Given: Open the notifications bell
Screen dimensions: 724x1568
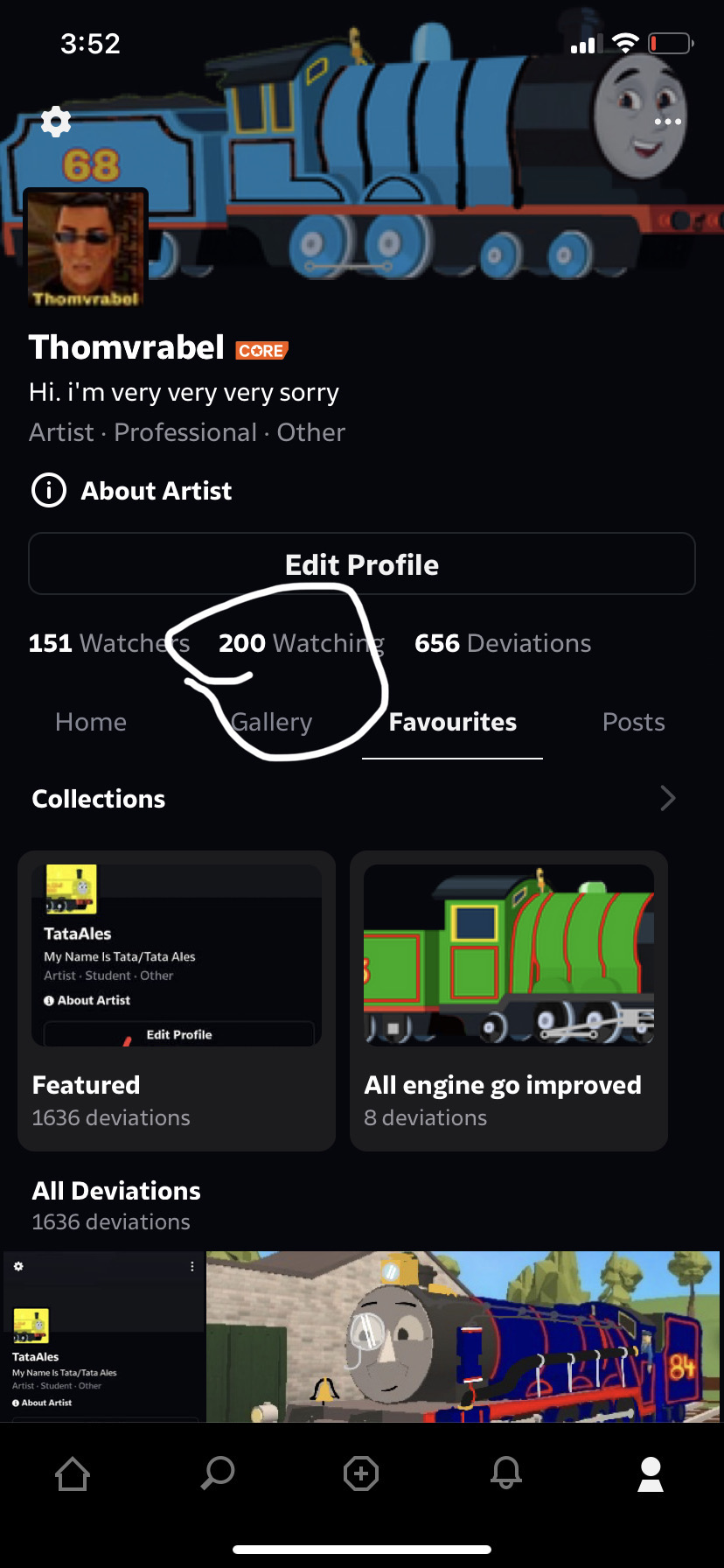Looking at the screenshot, I should (x=506, y=1473).
